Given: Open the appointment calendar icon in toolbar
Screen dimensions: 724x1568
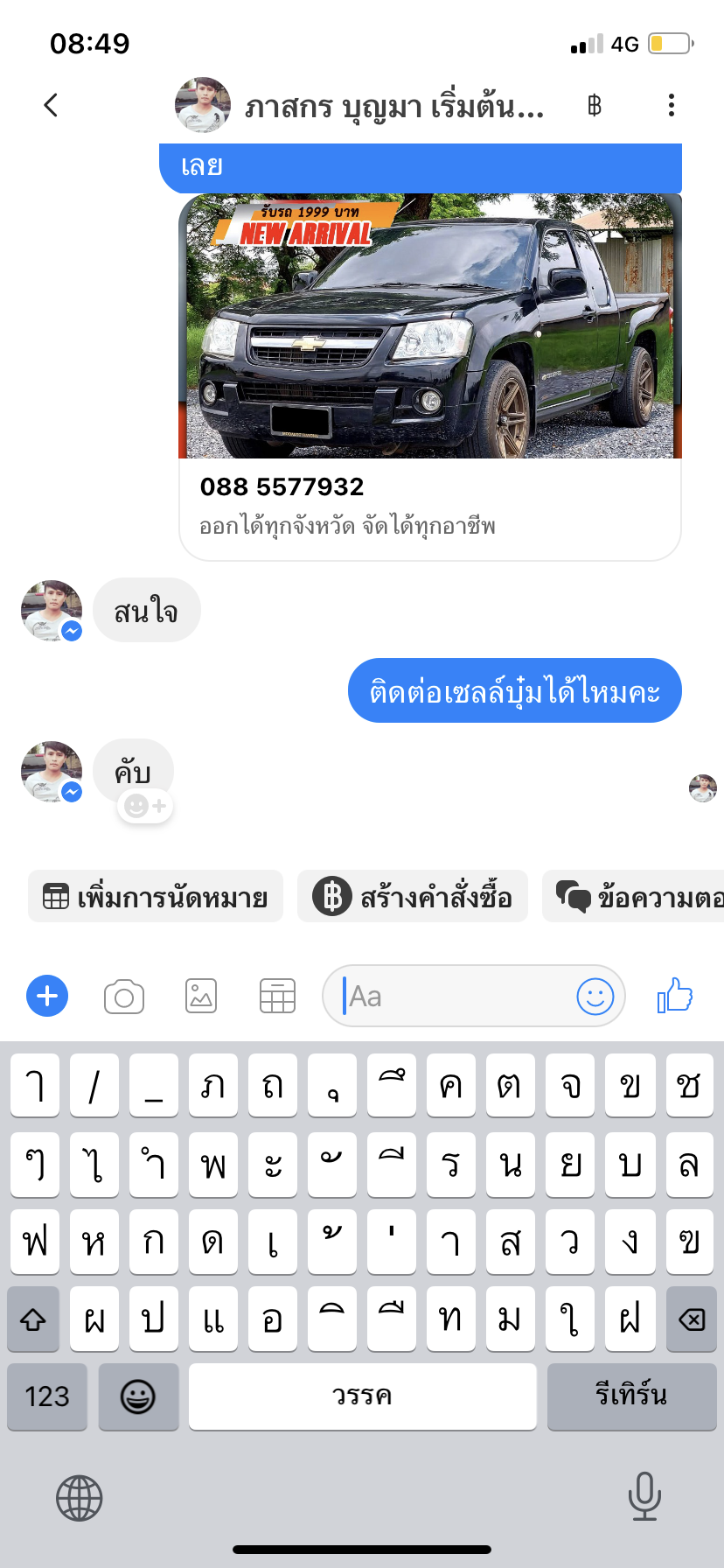Looking at the screenshot, I should tap(277, 997).
